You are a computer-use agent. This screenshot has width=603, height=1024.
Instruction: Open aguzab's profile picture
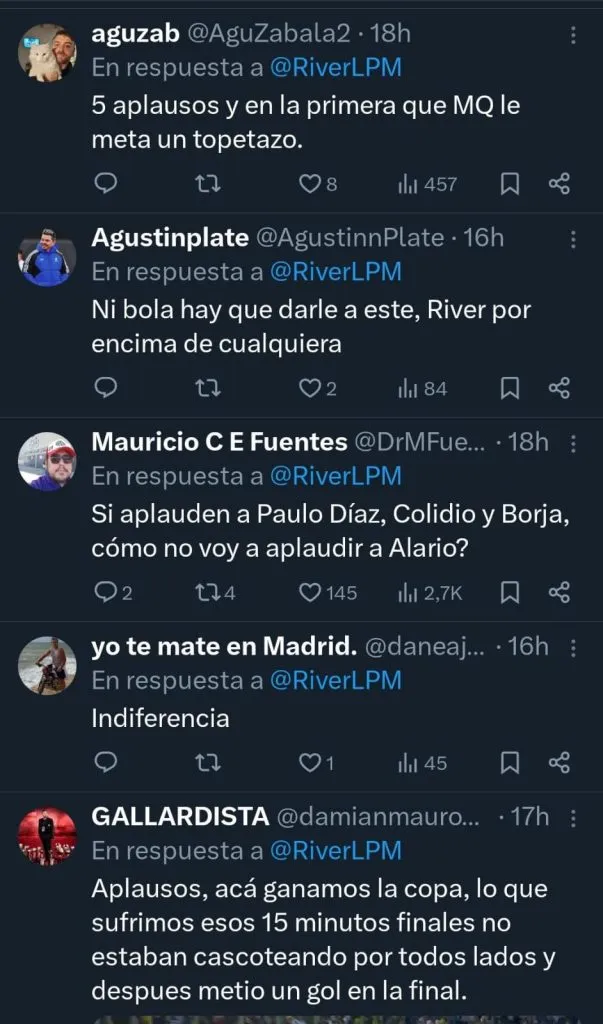click(x=47, y=54)
